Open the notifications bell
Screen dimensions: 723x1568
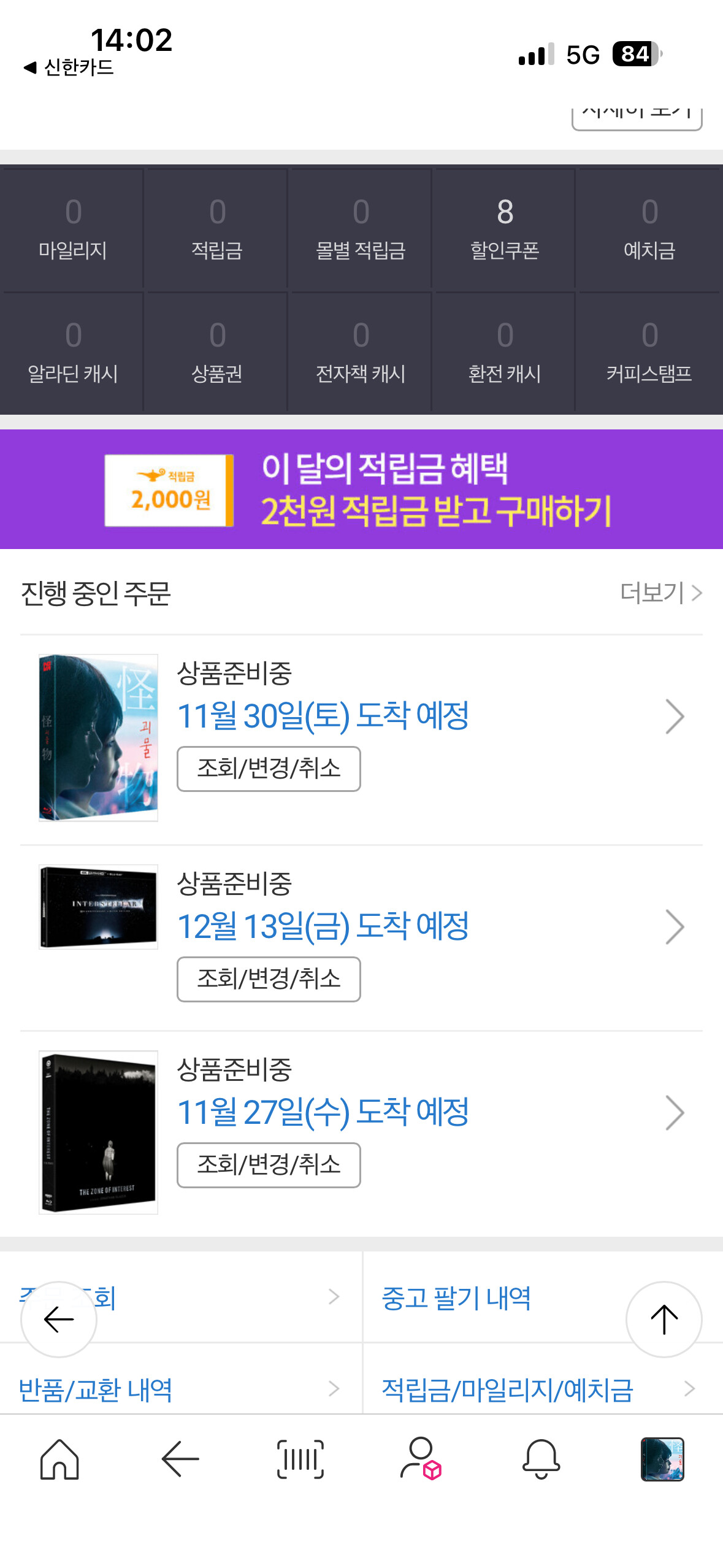(541, 1459)
